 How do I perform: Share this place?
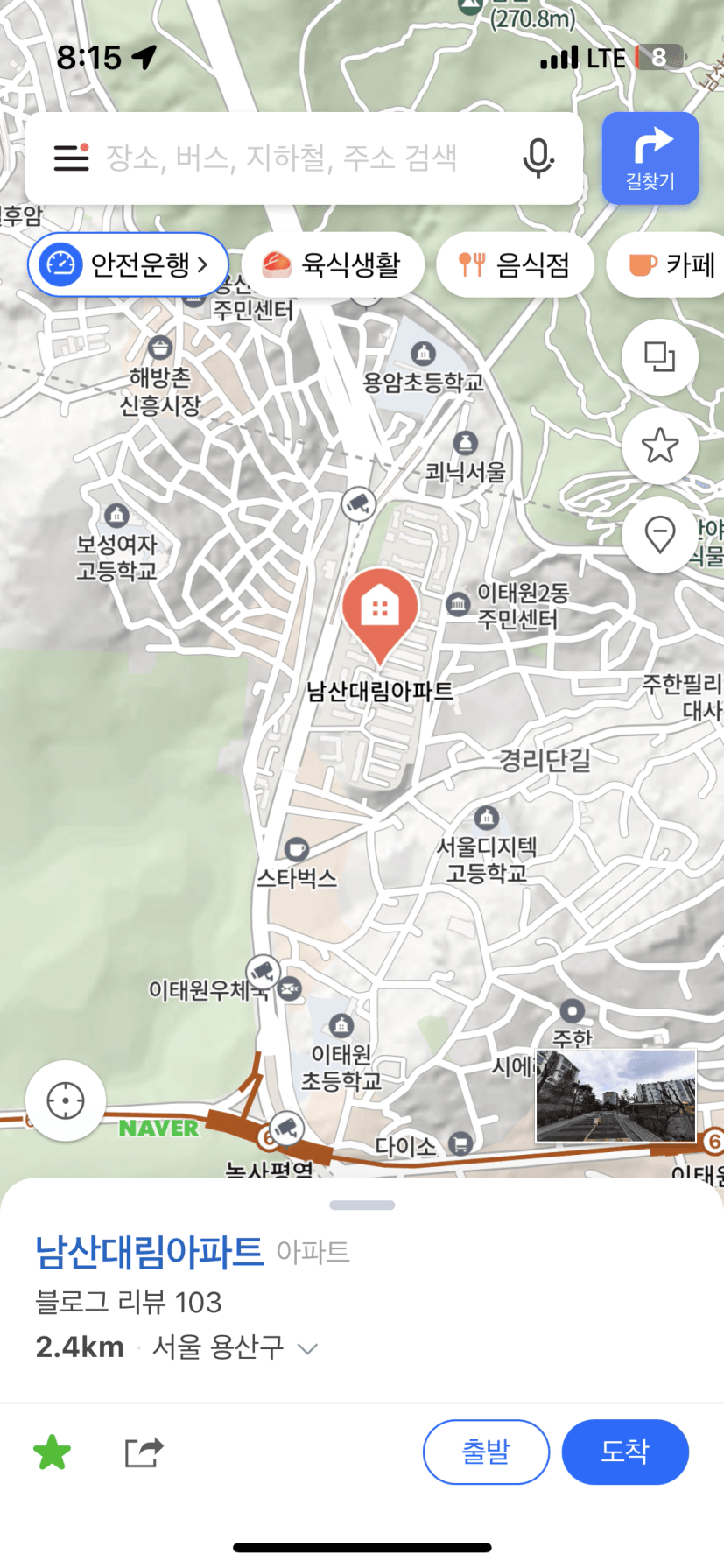(x=144, y=1452)
